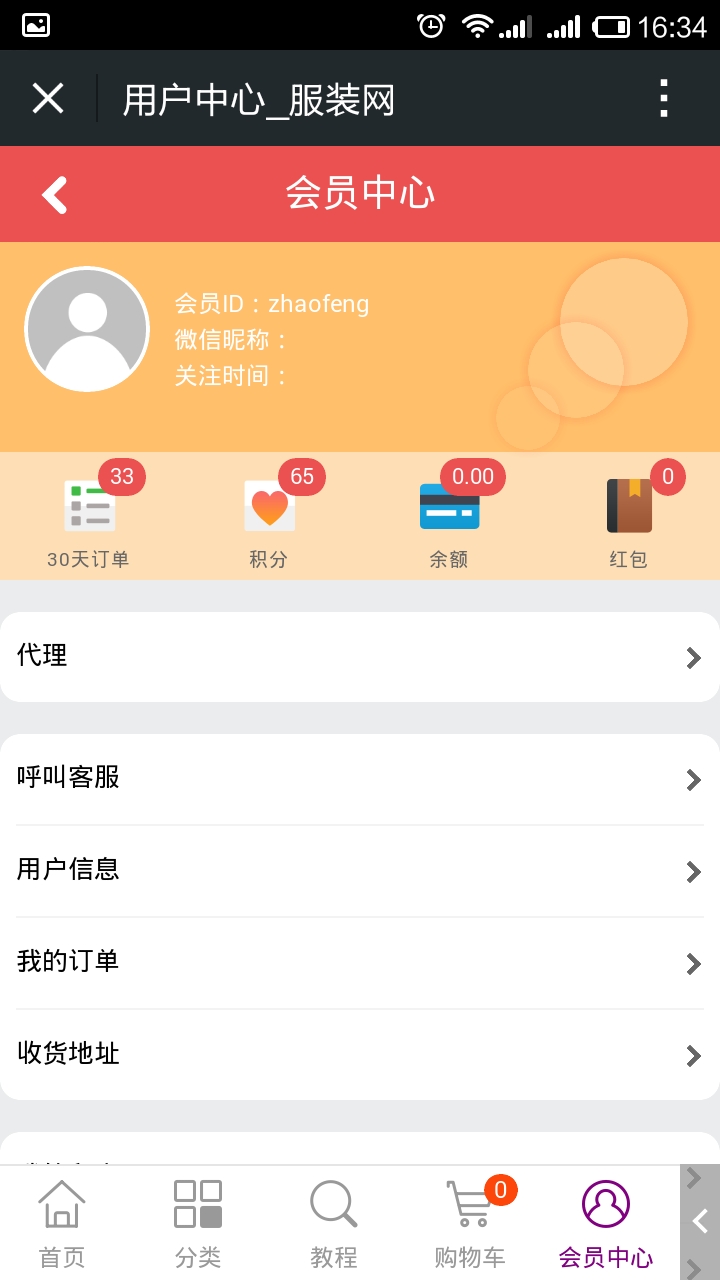
Task: Close the 用户中心 web page
Action: [48, 99]
